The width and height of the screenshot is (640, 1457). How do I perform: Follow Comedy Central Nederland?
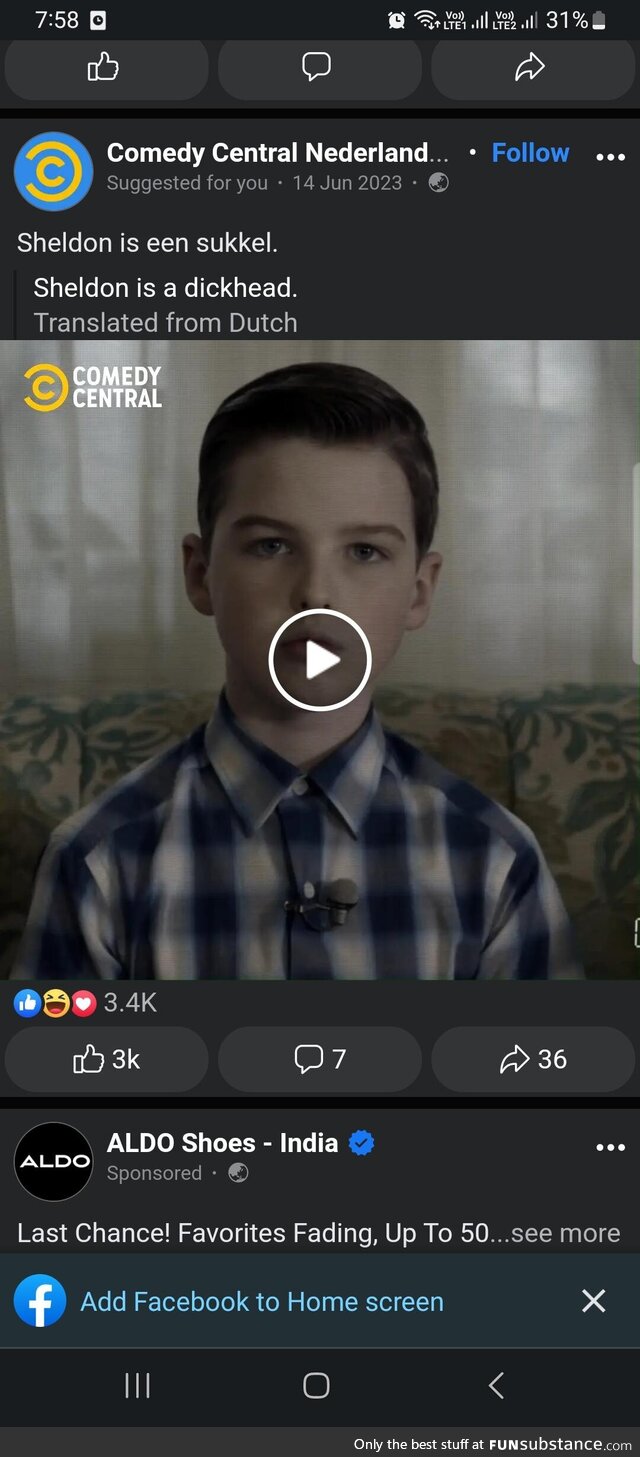tap(530, 153)
